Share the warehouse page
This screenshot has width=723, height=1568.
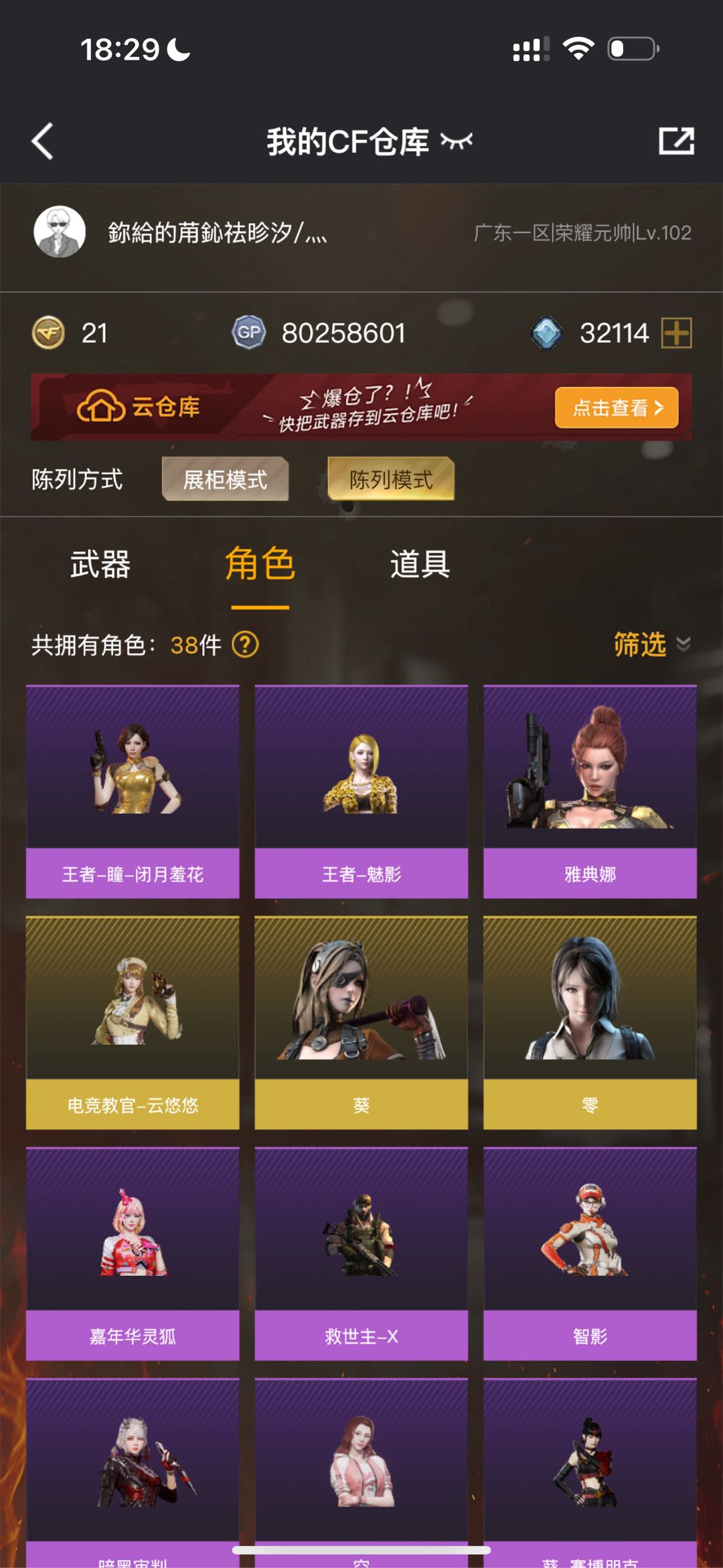tap(676, 141)
